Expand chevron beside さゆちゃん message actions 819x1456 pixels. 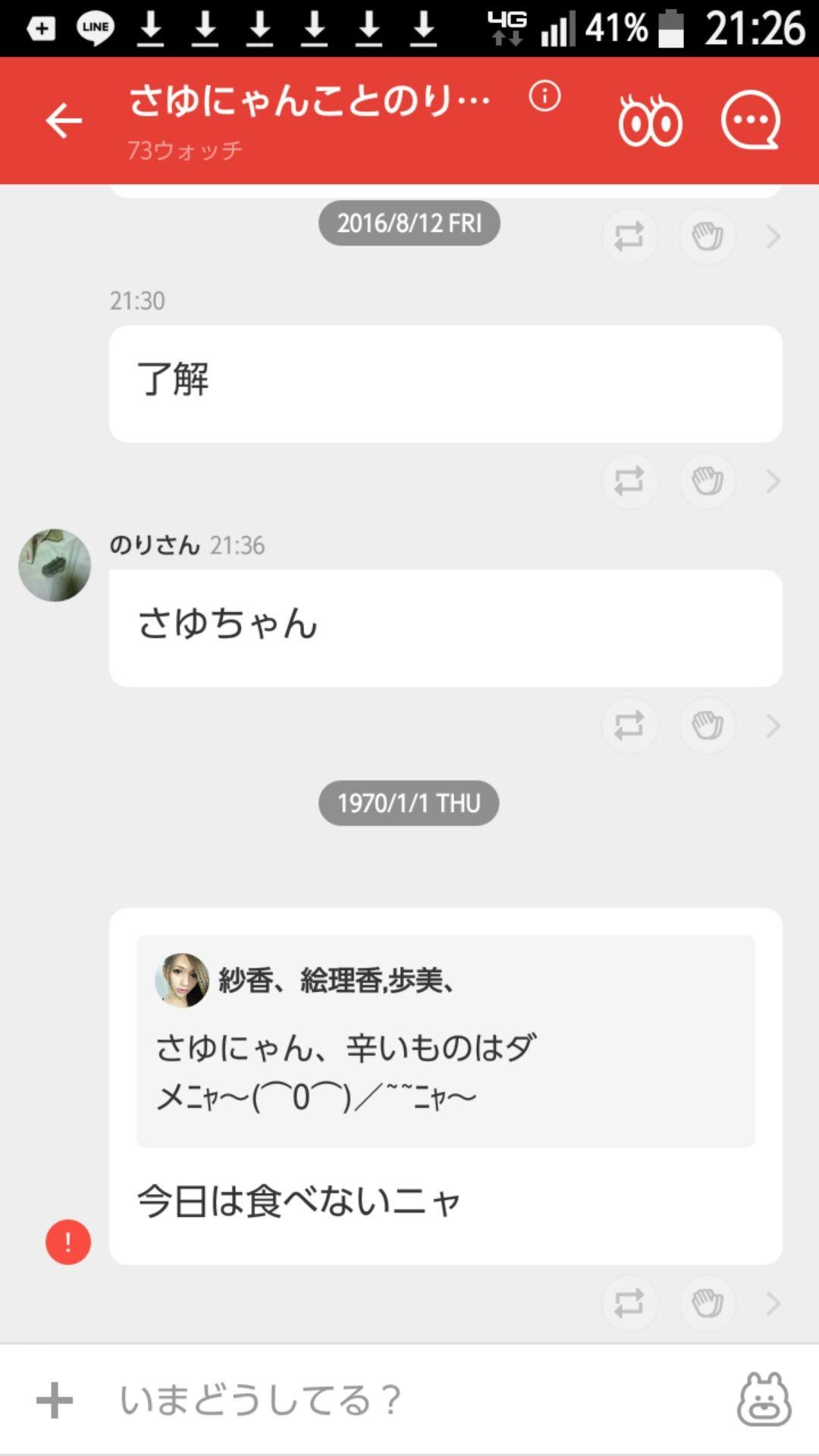click(x=772, y=725)
